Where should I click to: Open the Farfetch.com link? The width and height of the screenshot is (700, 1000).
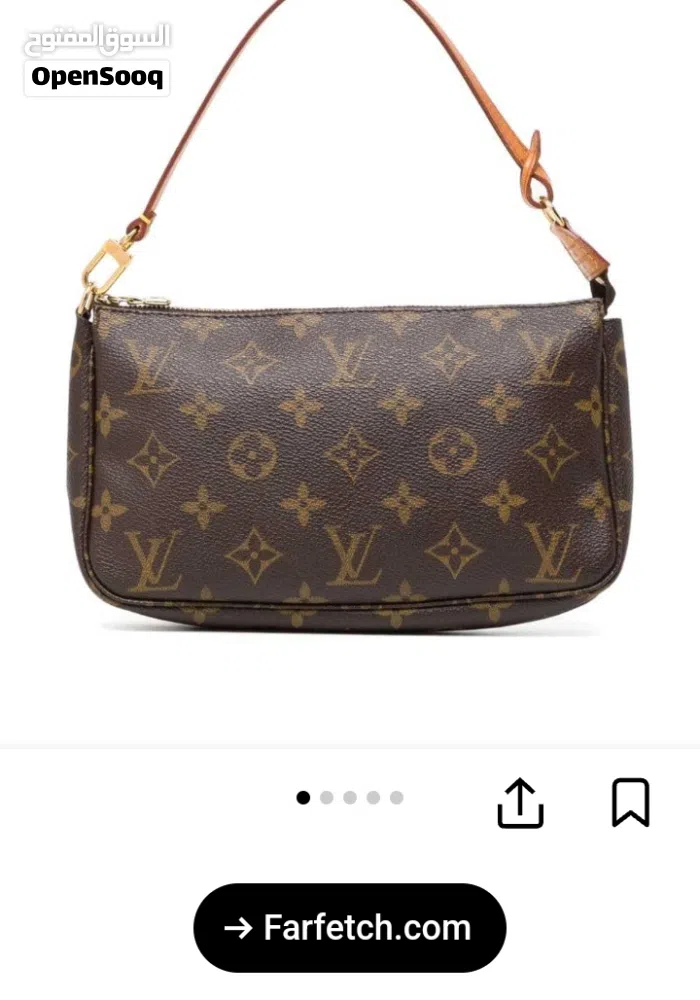(350, 928)
